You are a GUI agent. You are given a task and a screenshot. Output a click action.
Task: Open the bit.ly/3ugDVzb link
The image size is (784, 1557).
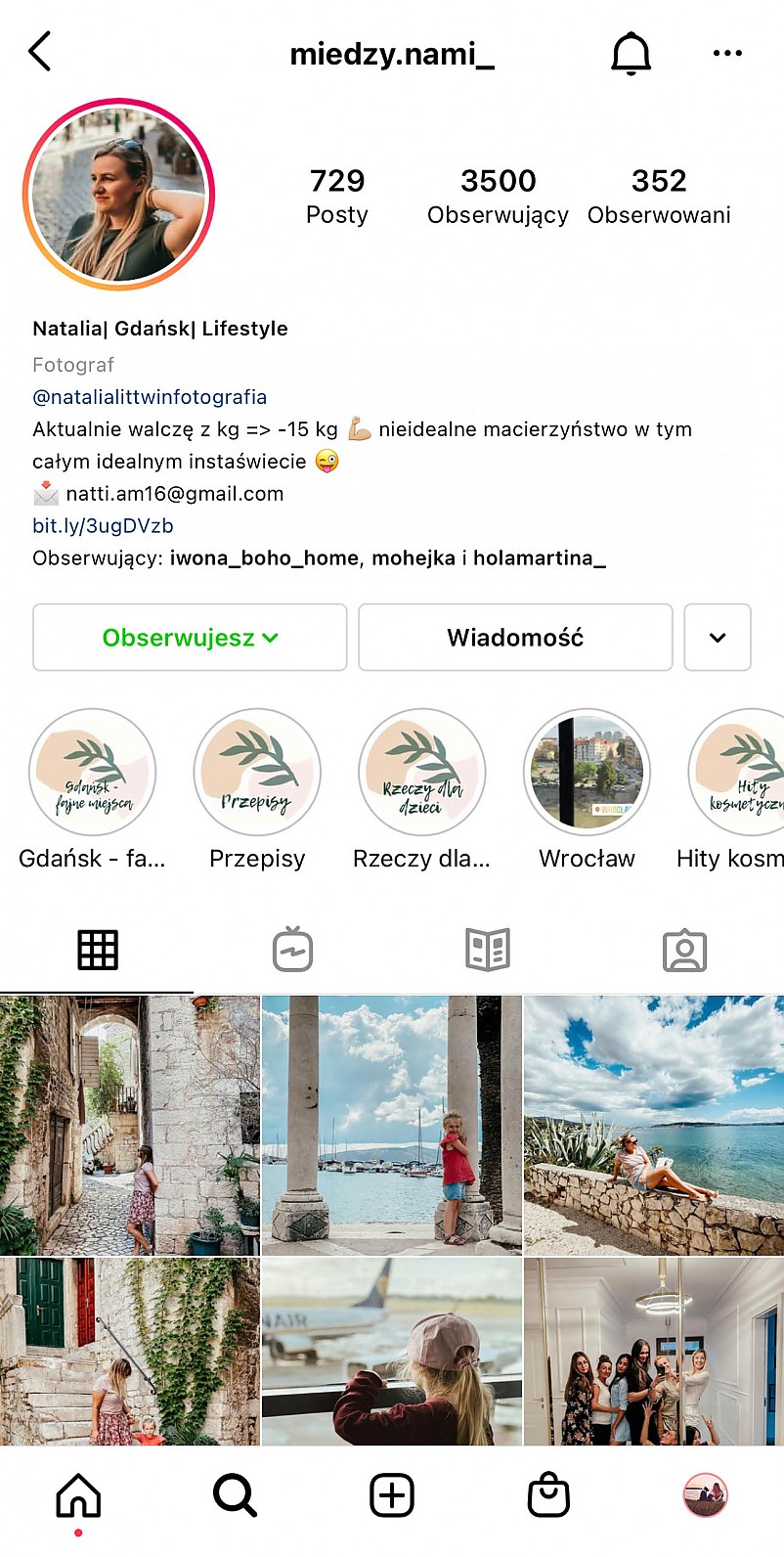pyautogui.click(x=103, y=526)
